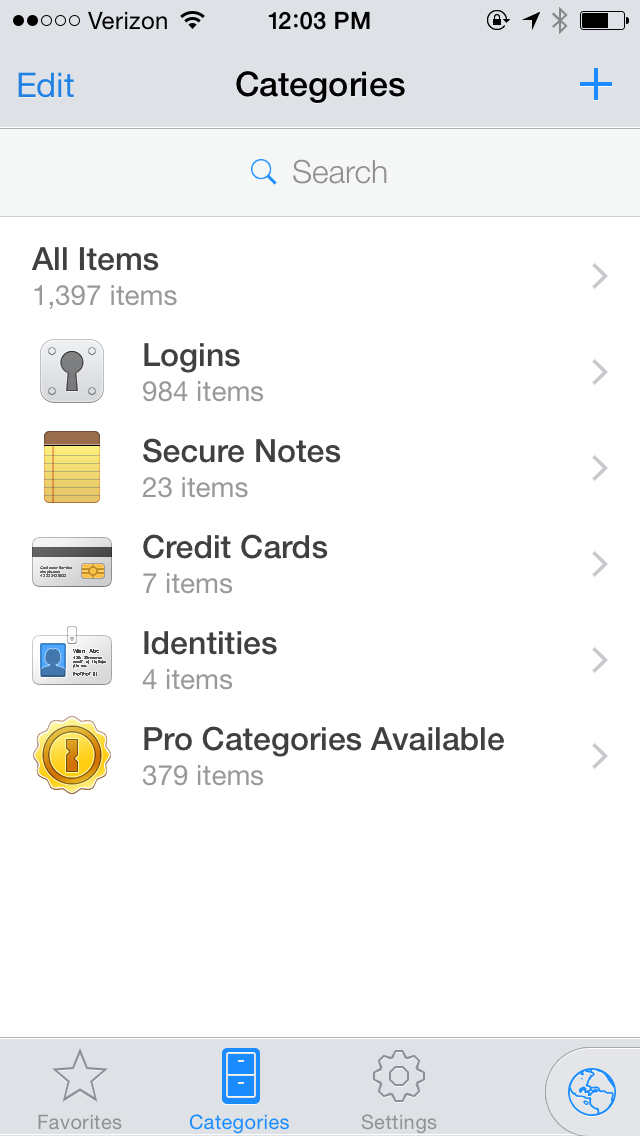Switch to the Favorites tab
Viewport: 640px width, 1136px height.
tap(79, 1090)
